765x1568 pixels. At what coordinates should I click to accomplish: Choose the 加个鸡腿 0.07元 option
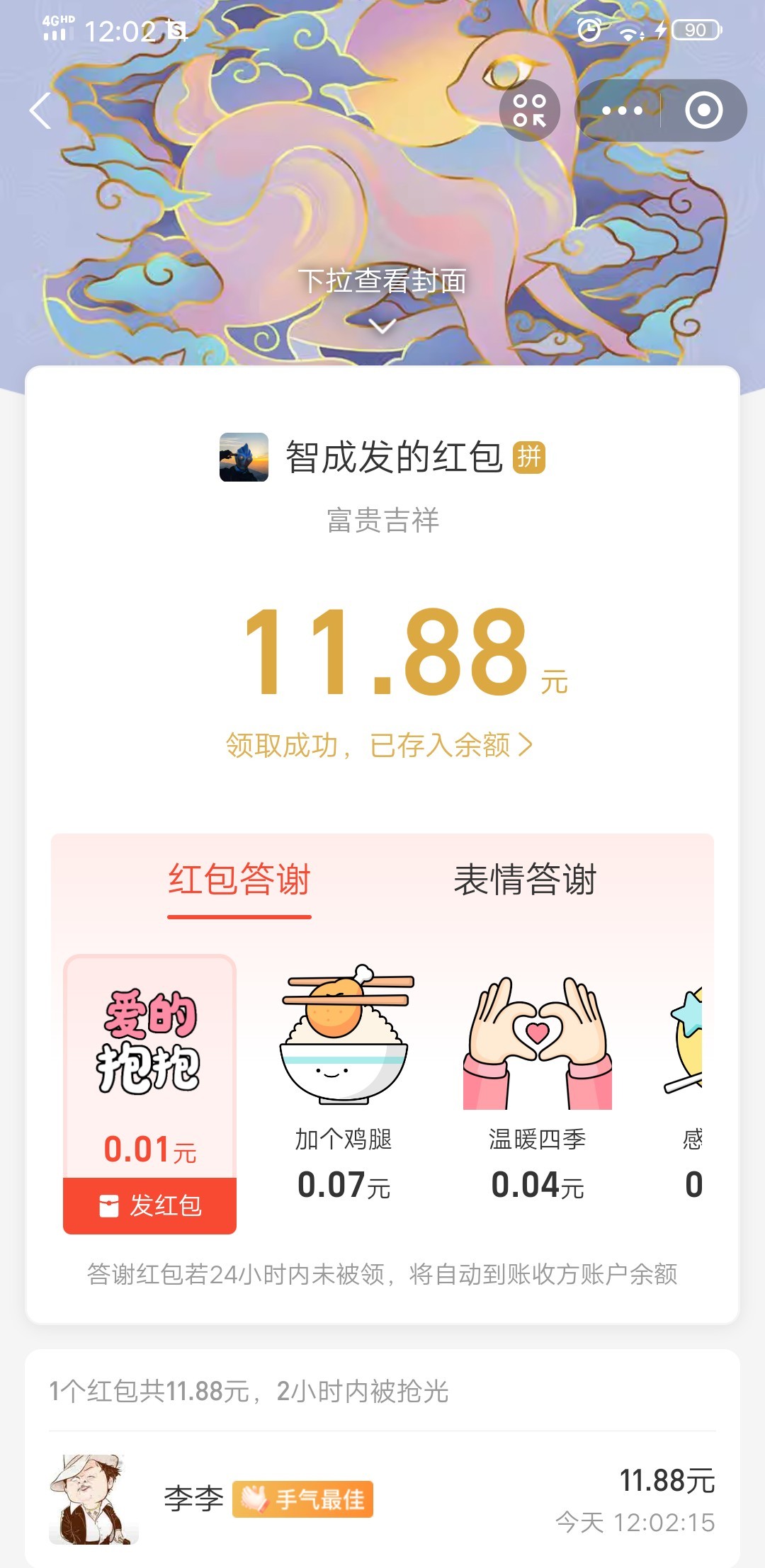pyautogui.click(x=344, y=1084)
